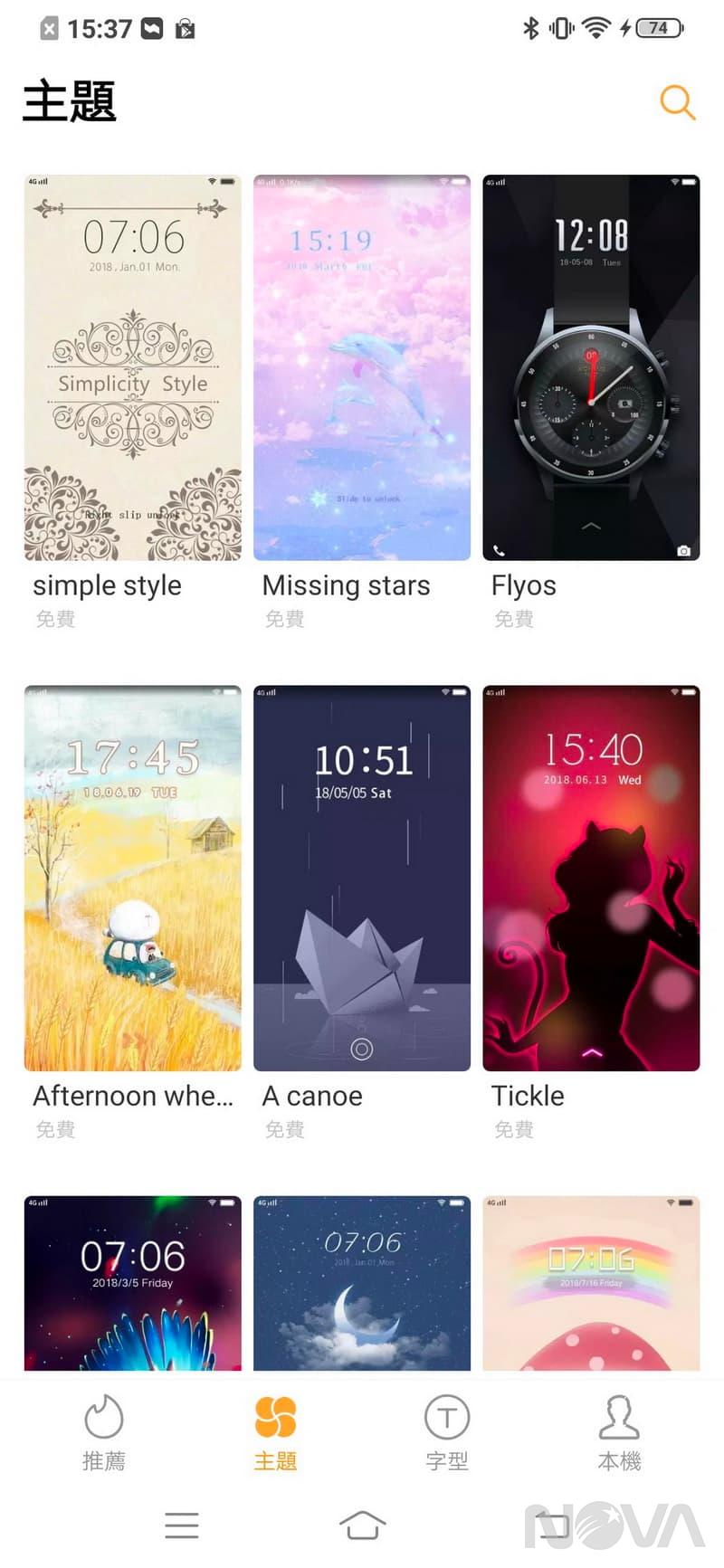Open the 字型 (Fonts) section via its T icon

tap(446, 1415)
